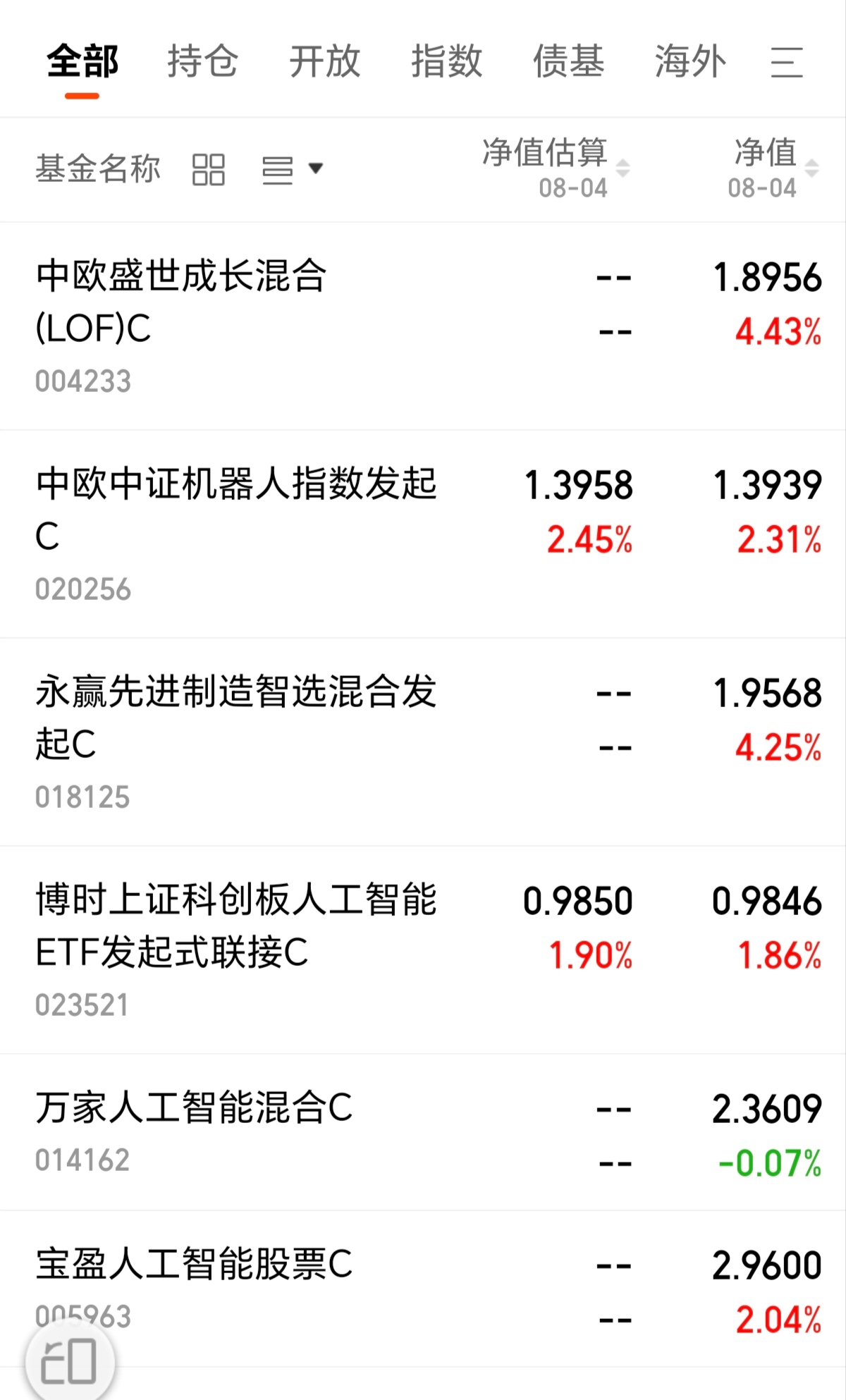Image resolution: width=846 pixels, height=1400 pixels.
Task: Switch to the 持仓 tab
Action: [203, 61]
